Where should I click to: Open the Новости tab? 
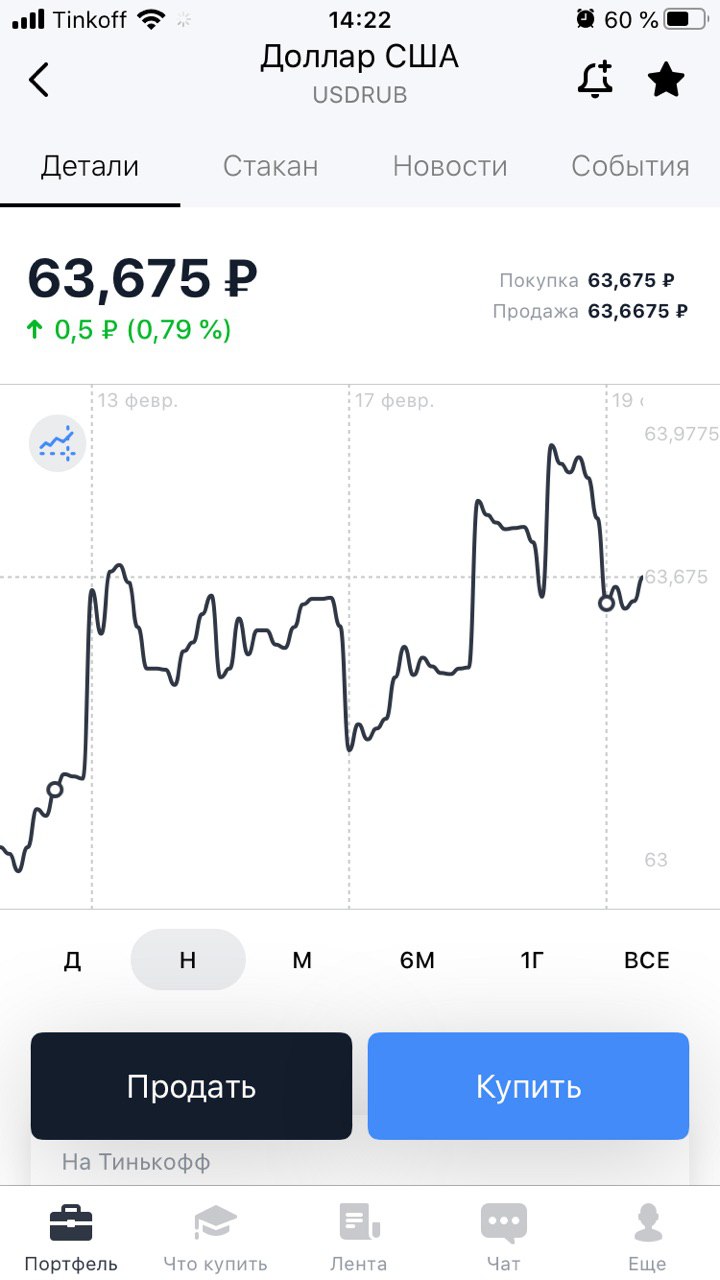pyautogui.click(x=450, y=166)
